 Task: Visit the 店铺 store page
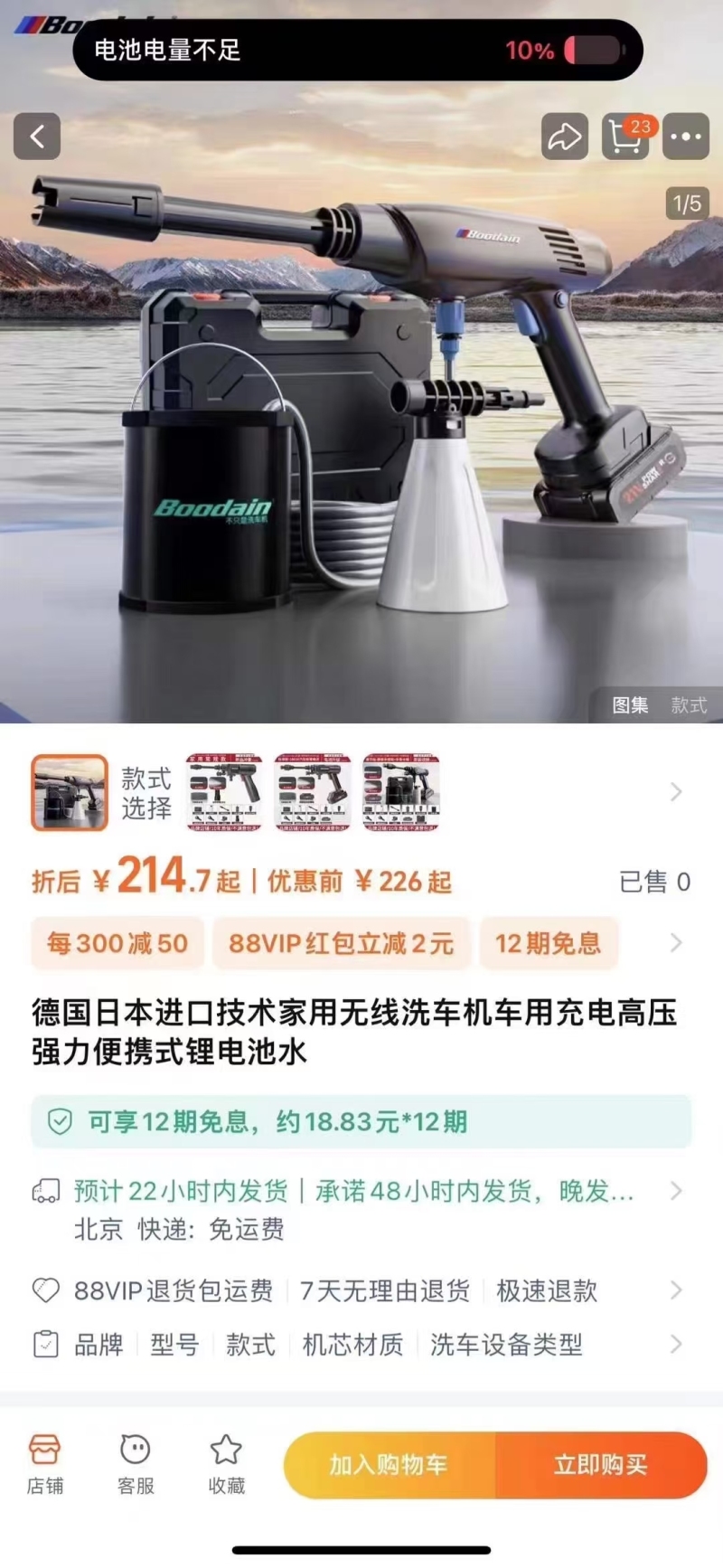(x=44, y=1464)
